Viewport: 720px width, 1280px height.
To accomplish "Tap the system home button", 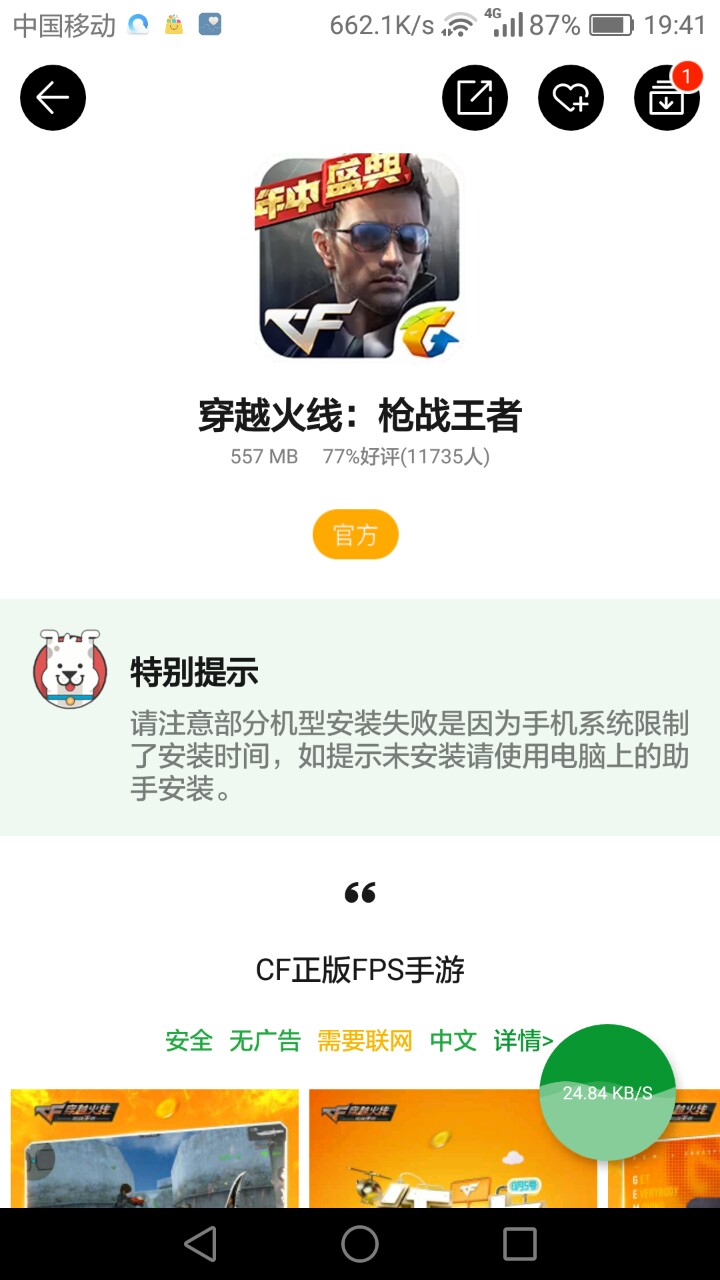I will pyautogui.click(x=360, y=1244).
